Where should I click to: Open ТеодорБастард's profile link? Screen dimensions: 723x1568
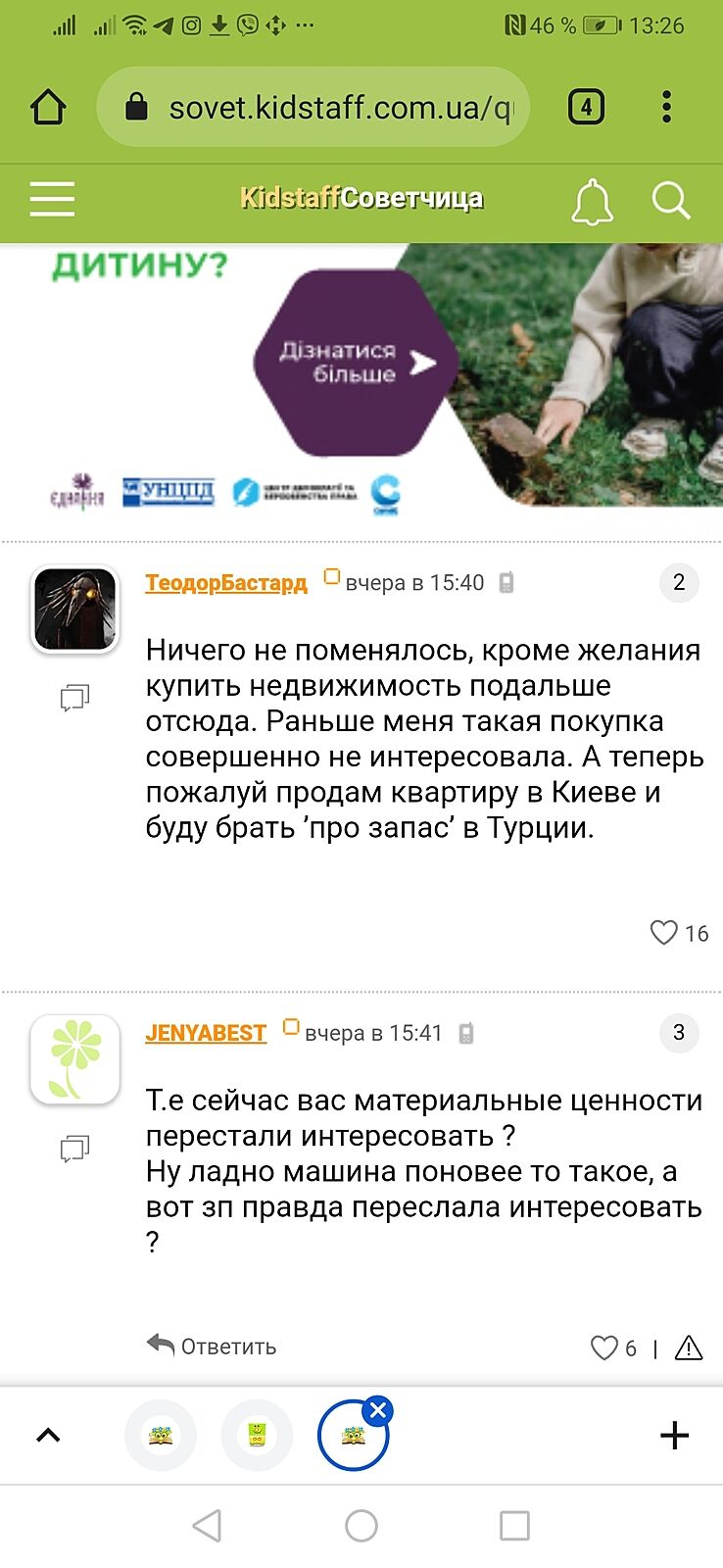pos(226,583)
